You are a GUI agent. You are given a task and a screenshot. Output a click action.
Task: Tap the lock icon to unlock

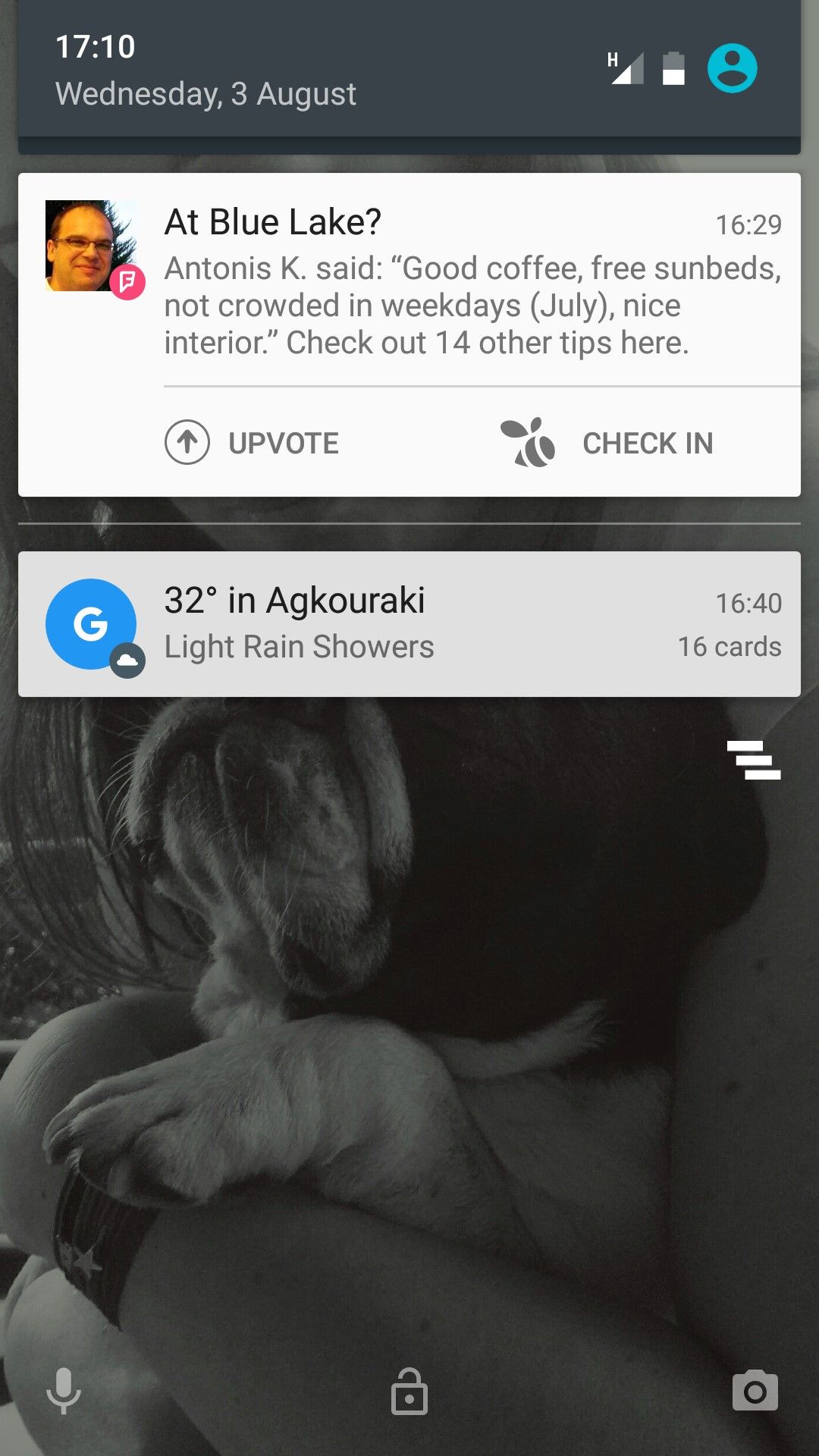tap(409, 1392)
